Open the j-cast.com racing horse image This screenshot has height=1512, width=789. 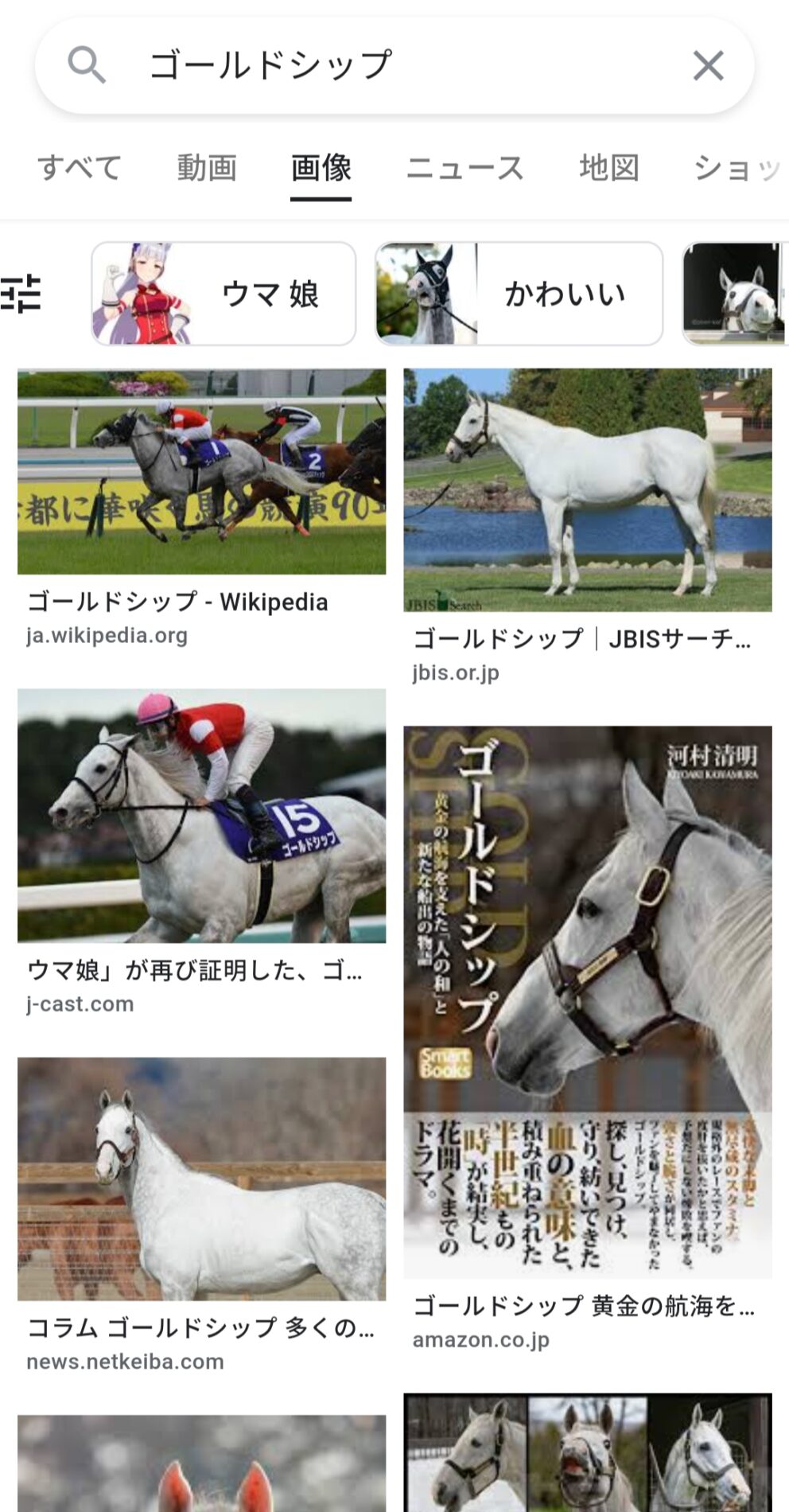click(201, 816)
